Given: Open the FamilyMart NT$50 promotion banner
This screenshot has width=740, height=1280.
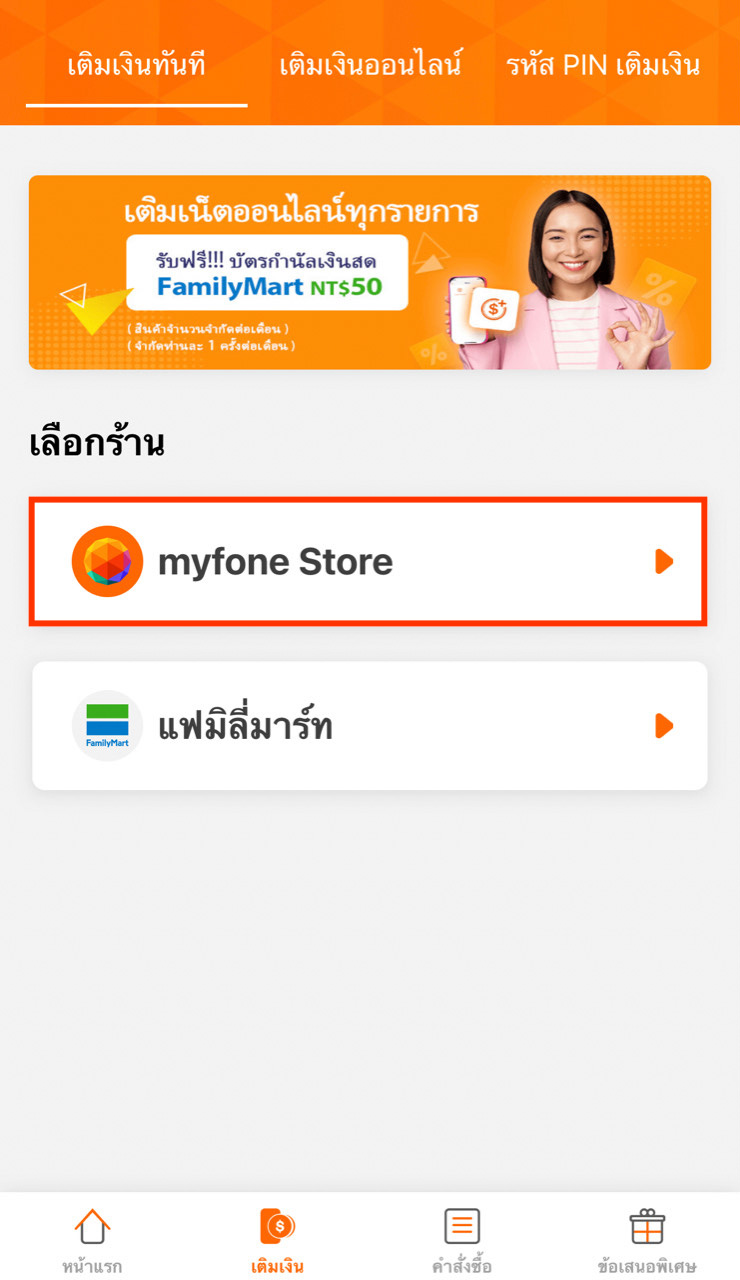Looking at the screenshot, I should [370, 273].
